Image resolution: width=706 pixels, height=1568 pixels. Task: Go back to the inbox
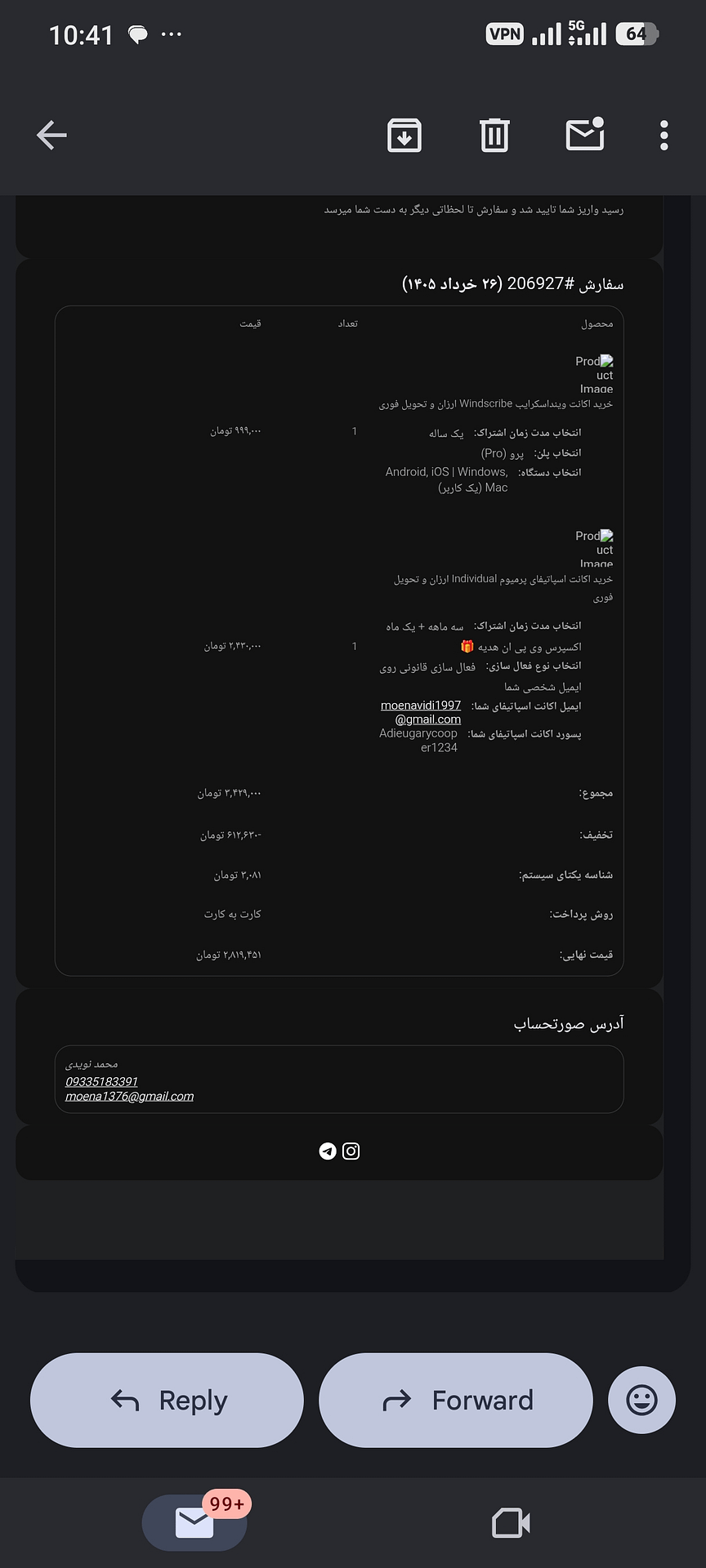point(51,136)
